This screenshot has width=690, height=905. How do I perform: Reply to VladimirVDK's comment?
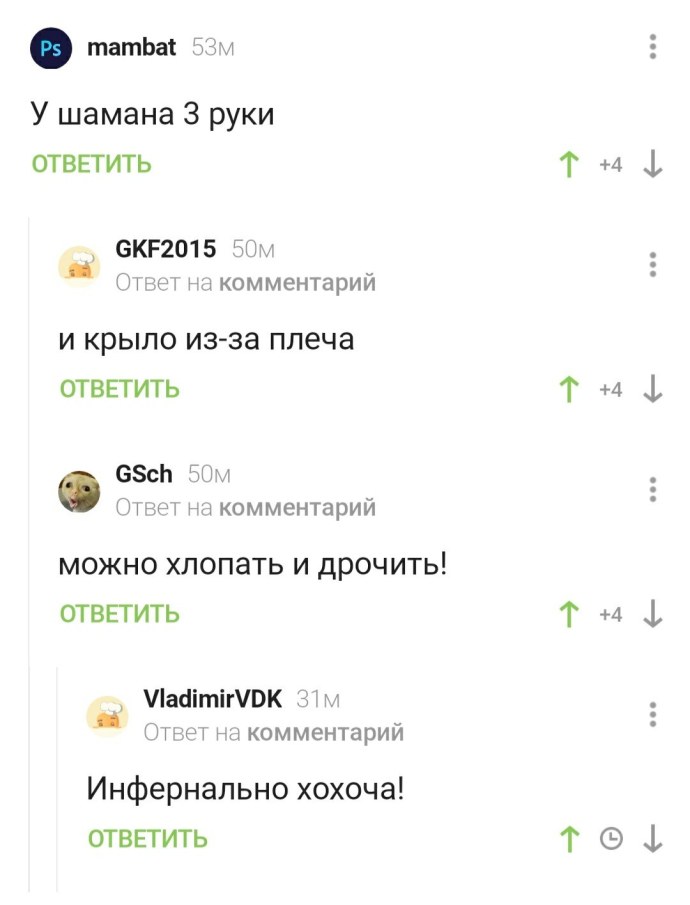tap(148, 839)
